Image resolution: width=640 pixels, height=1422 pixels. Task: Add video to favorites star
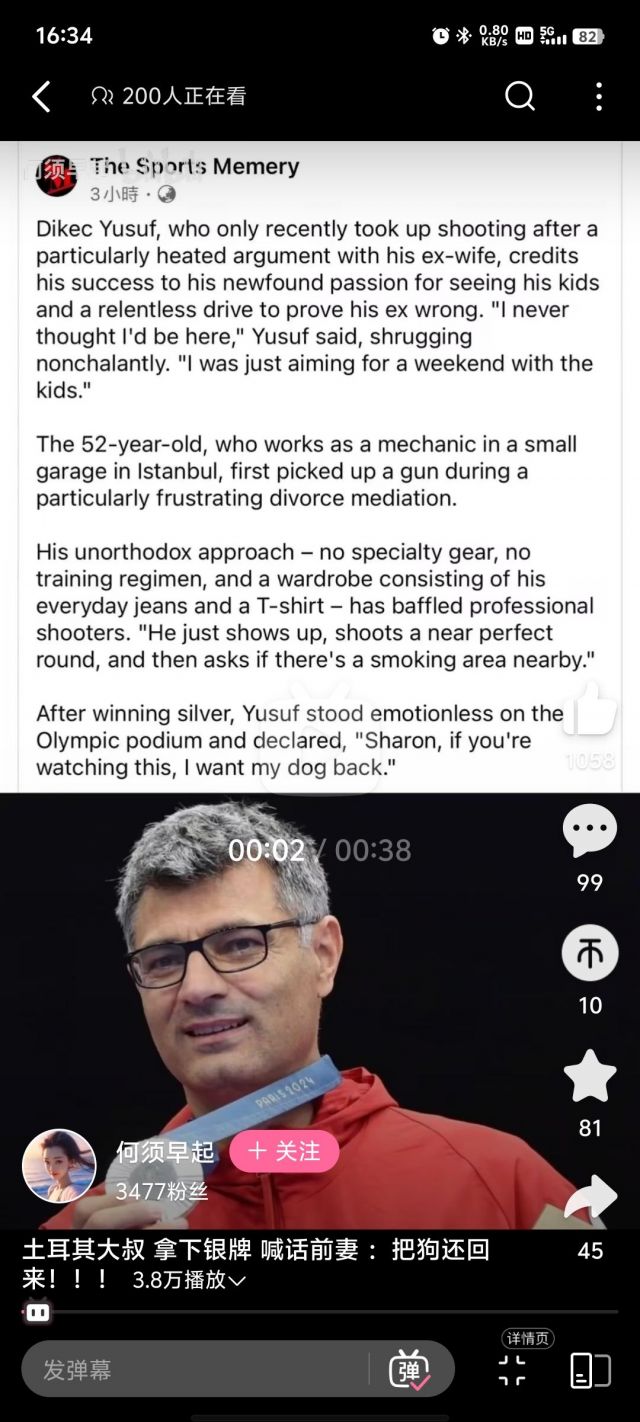click(x=590, y=1077)
